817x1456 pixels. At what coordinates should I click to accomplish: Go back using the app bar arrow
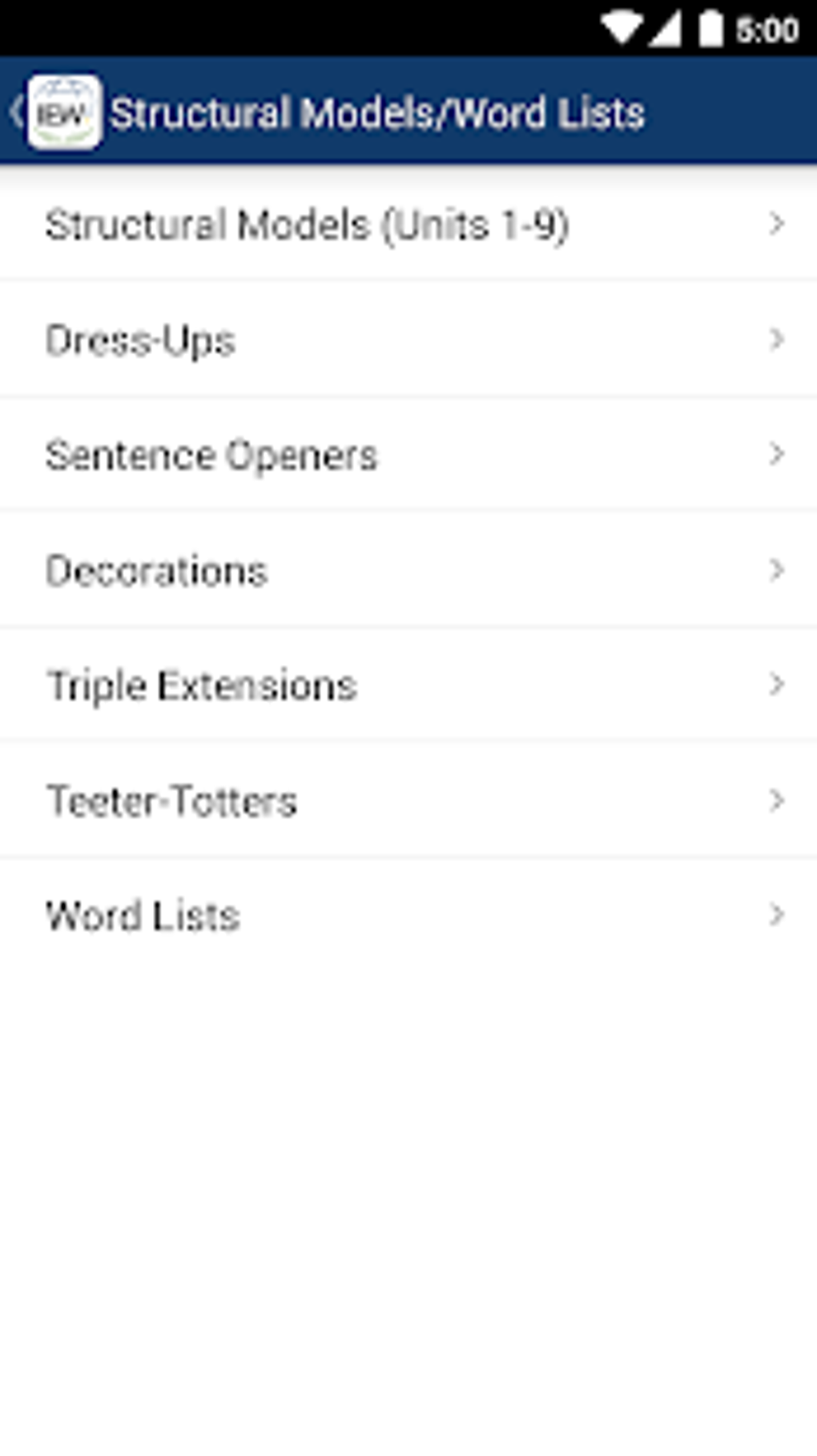point(18,112)
